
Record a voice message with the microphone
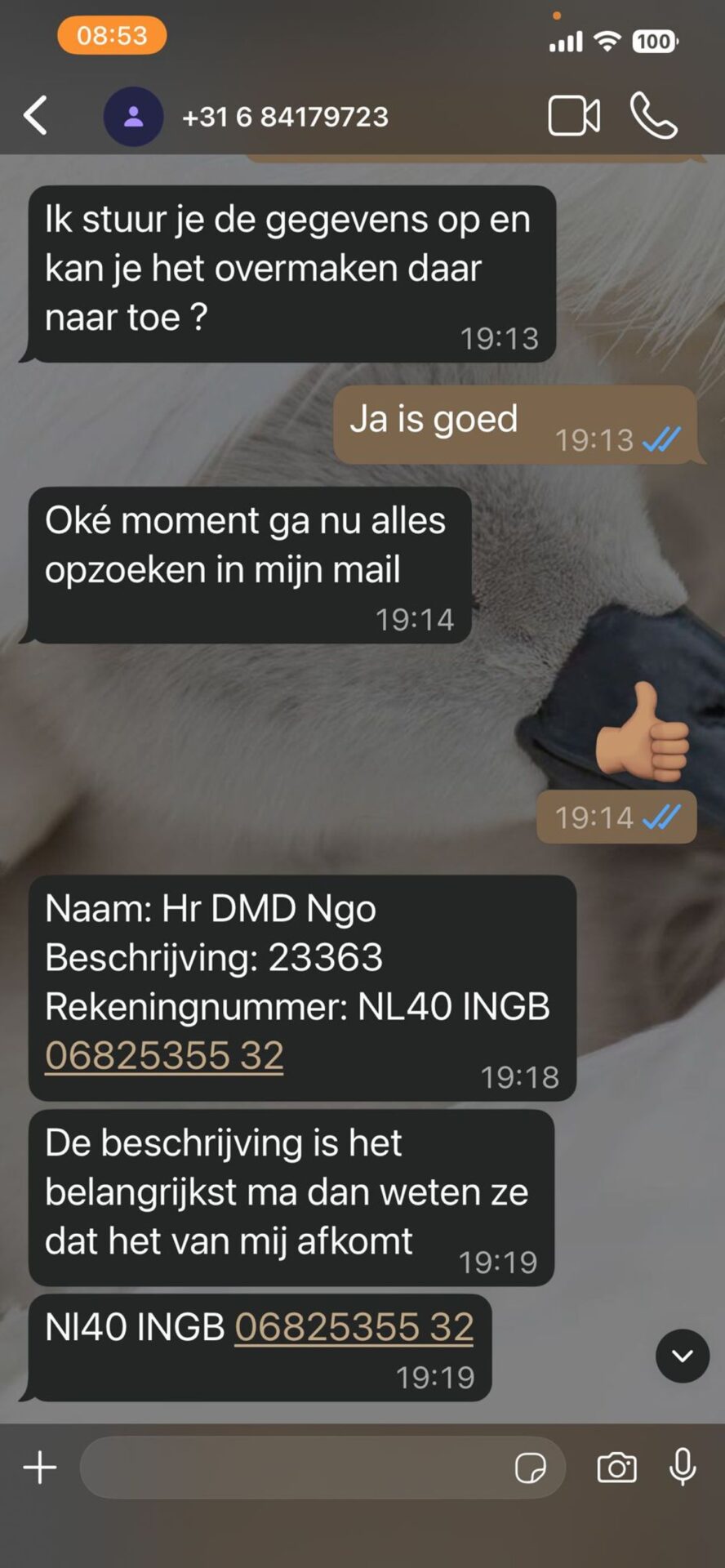pyautogui.click(x=683, y=1468)
